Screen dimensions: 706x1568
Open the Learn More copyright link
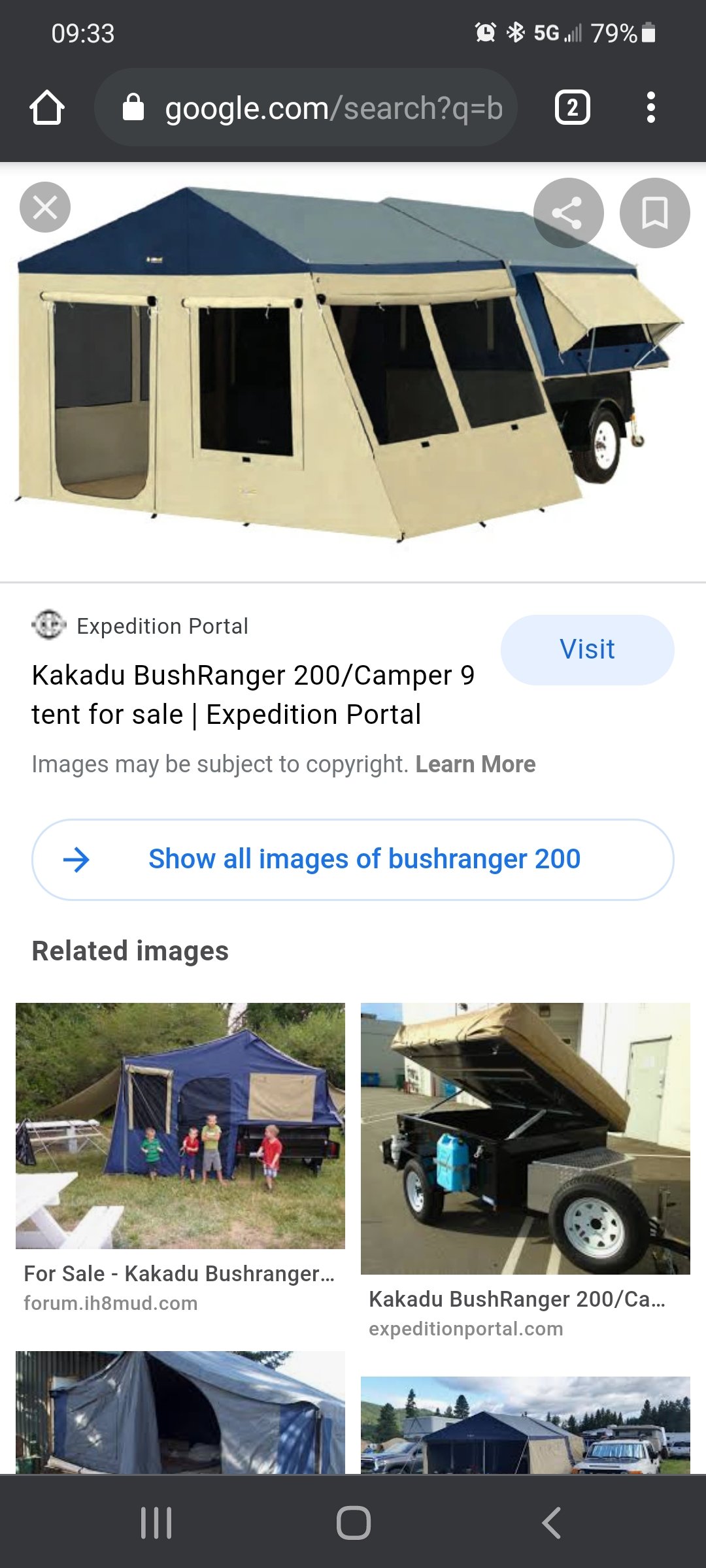pos(475,764)
